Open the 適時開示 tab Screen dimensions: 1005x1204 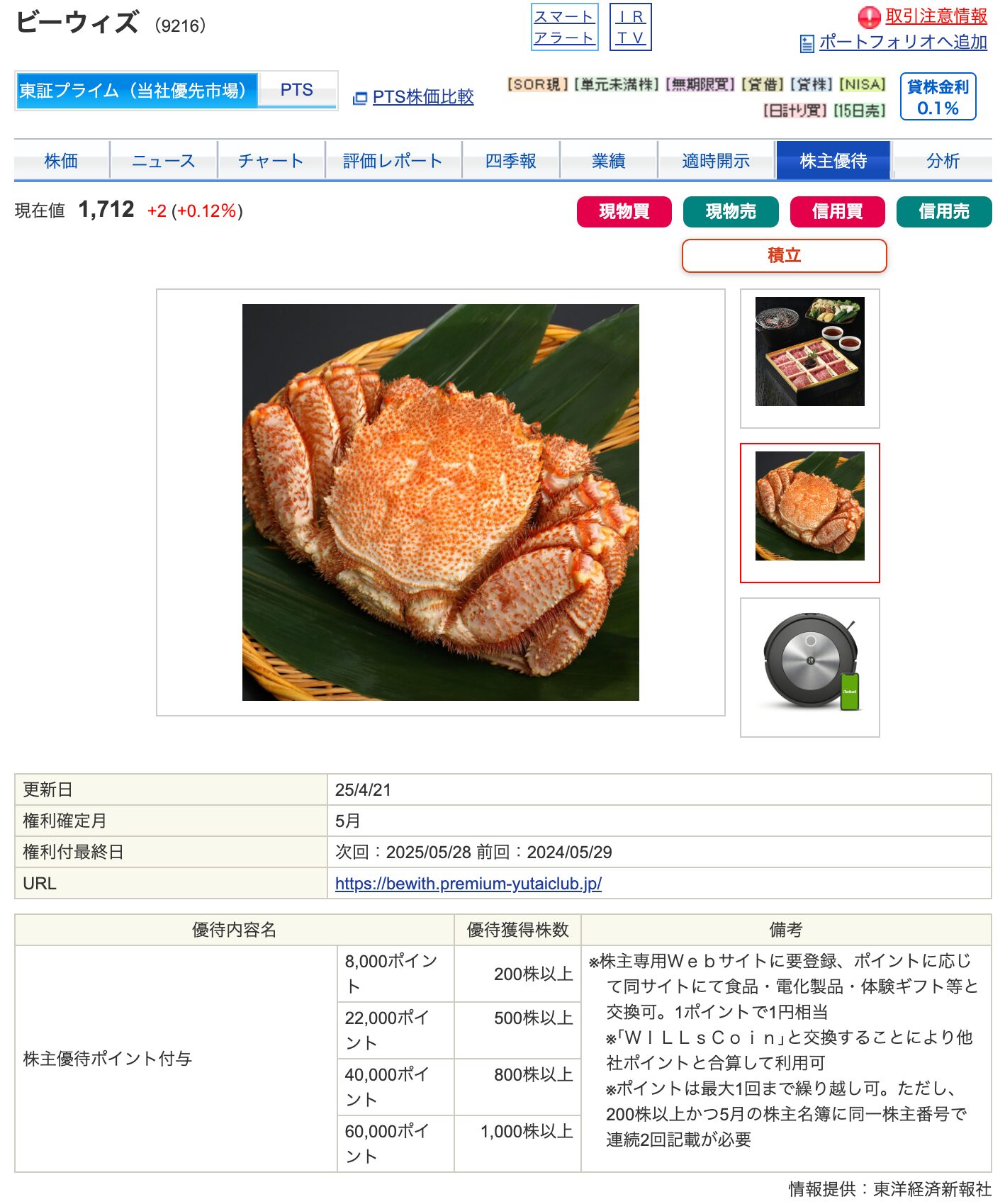(716, 161)
